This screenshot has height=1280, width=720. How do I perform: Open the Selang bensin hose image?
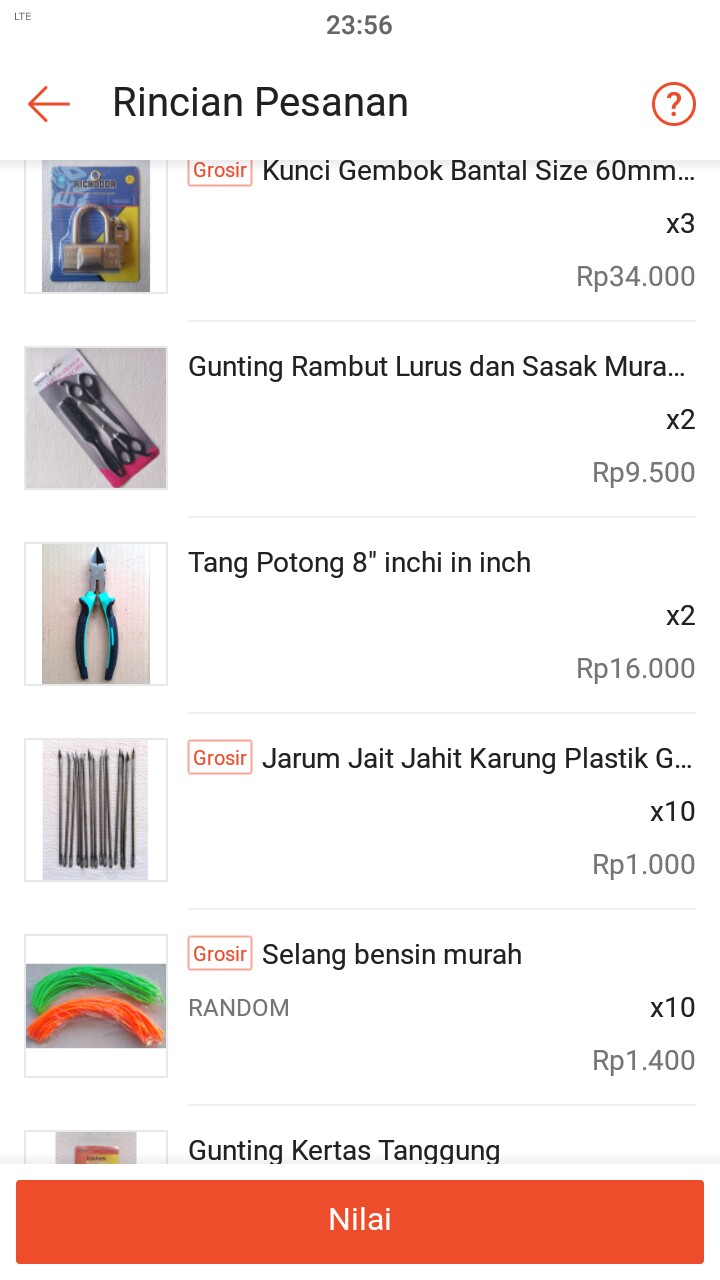point(95,1005)
